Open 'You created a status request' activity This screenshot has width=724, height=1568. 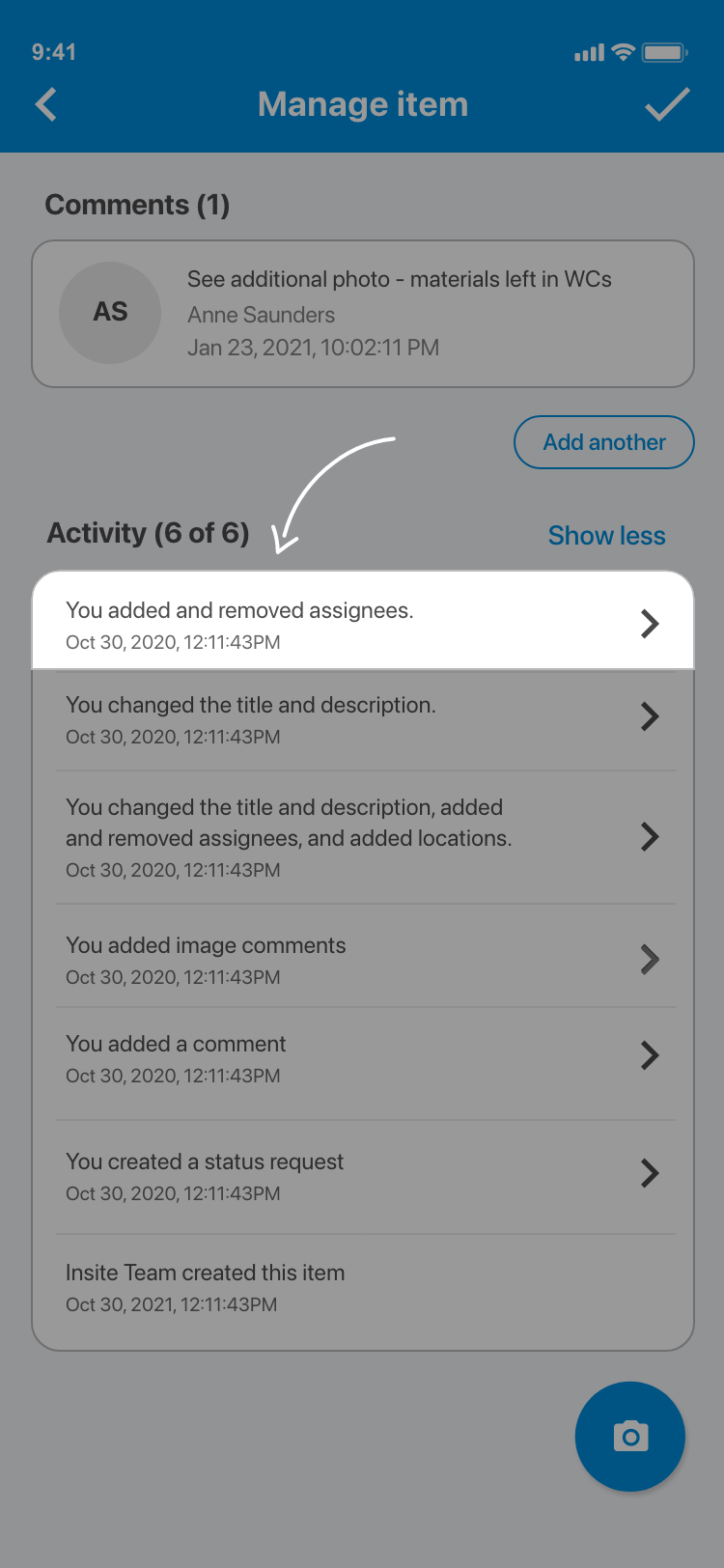(x=362, y=1176)
